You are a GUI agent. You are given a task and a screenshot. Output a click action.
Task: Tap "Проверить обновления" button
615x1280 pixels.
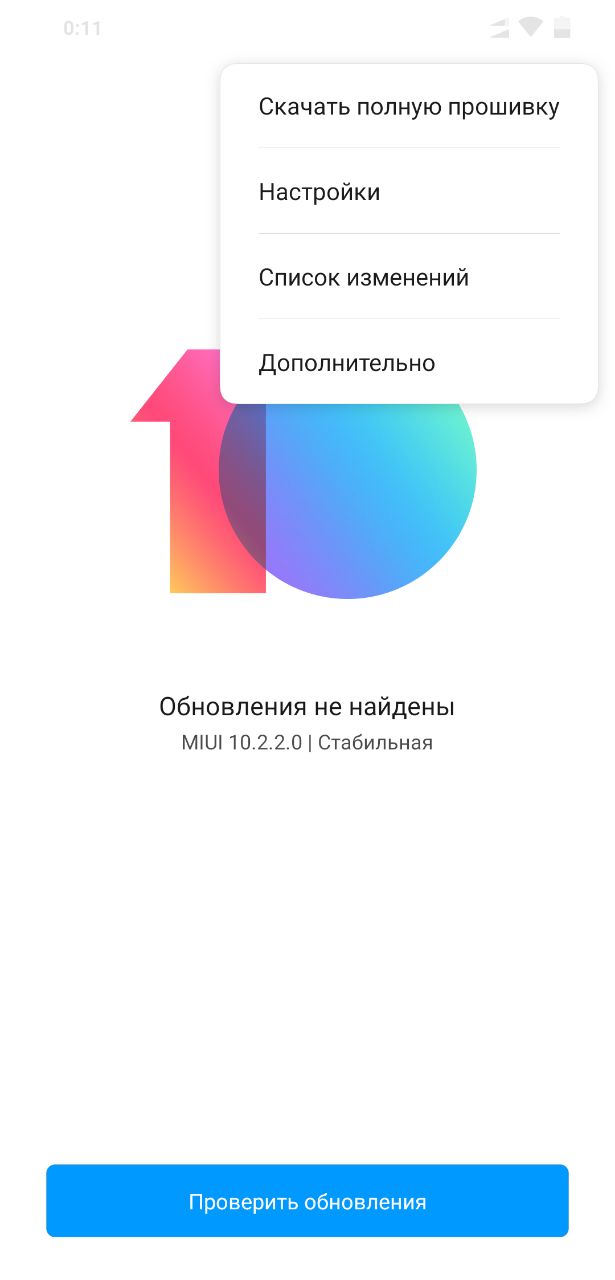click(307, 1201)
